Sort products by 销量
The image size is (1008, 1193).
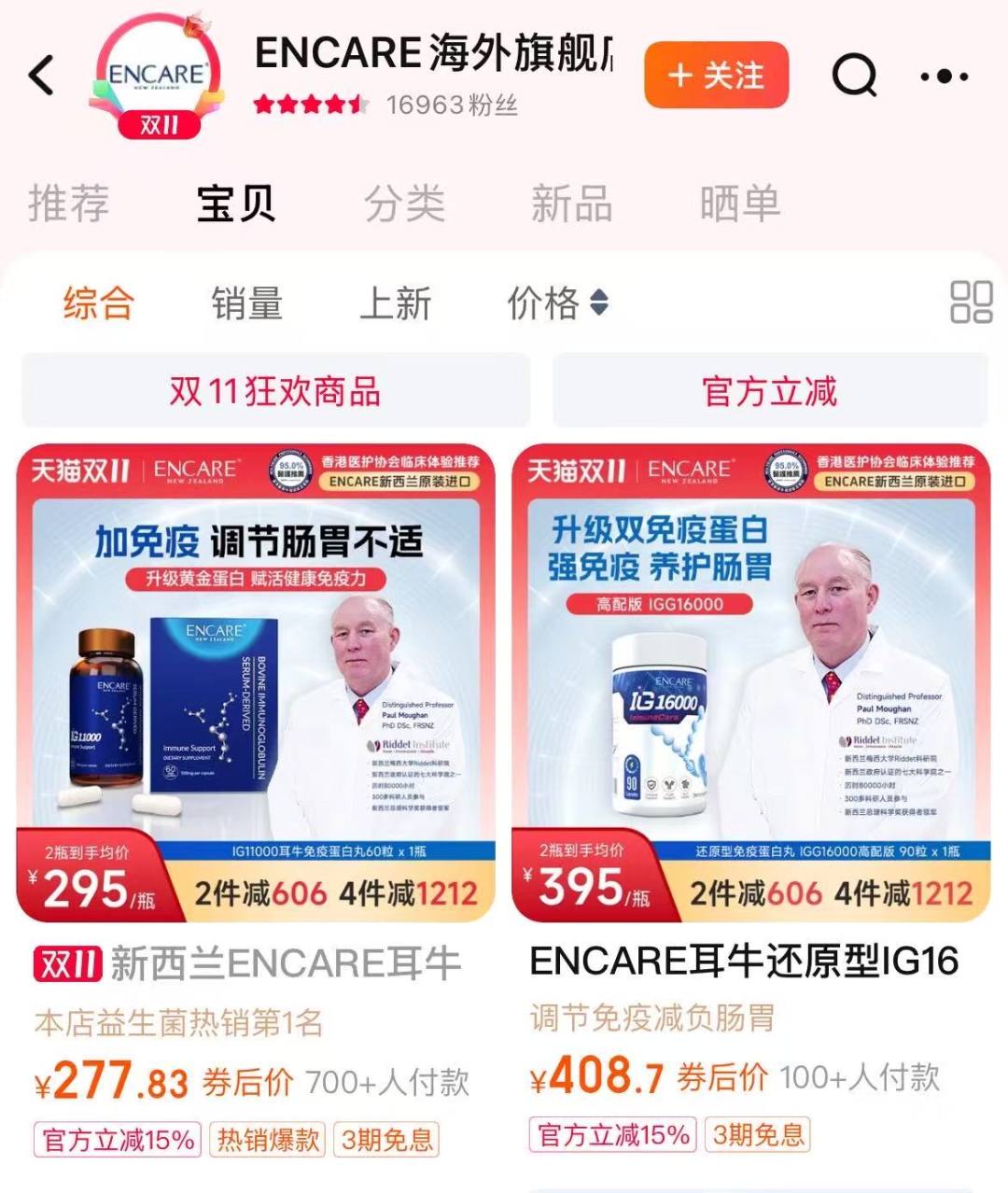(246, 303)
